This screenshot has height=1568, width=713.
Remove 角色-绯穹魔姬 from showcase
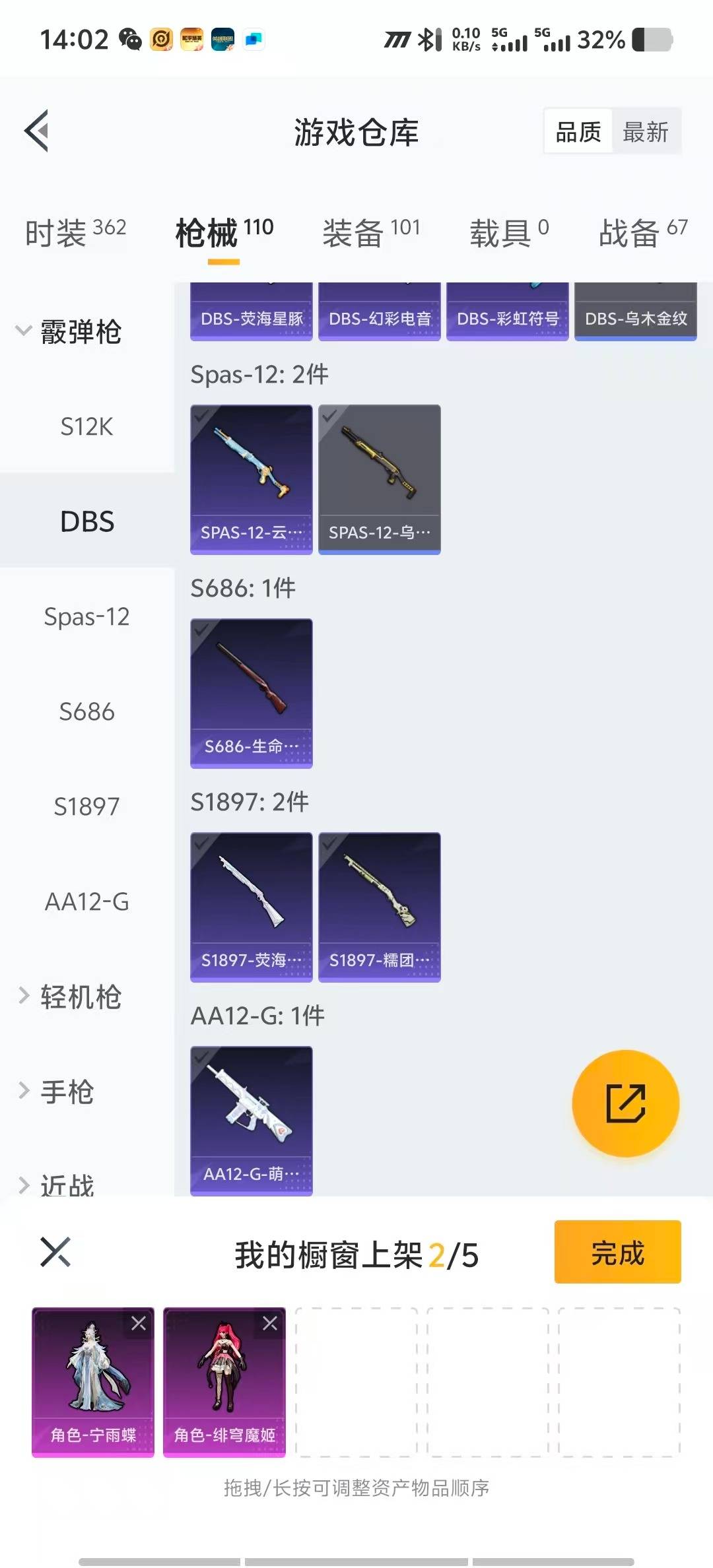270,1323
